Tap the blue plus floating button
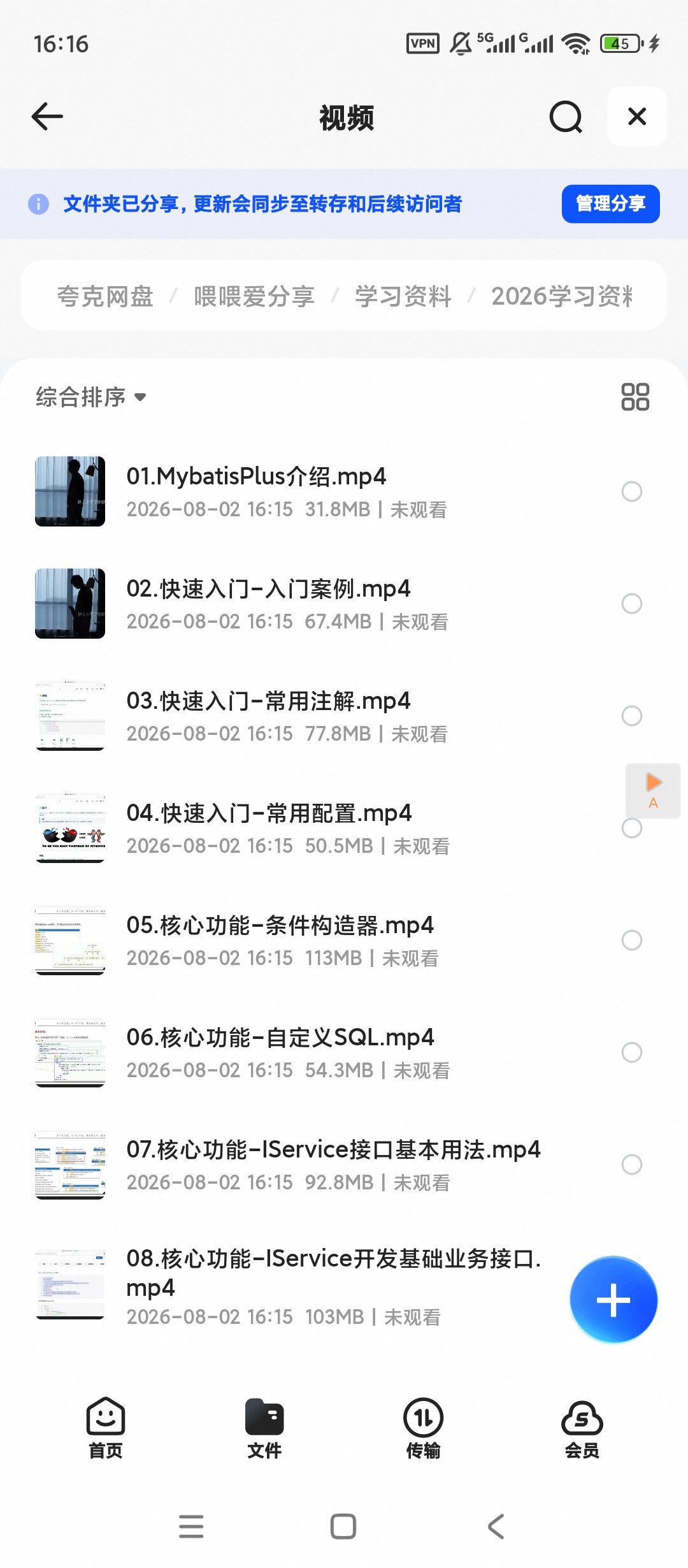 [x=613, y=1300]
